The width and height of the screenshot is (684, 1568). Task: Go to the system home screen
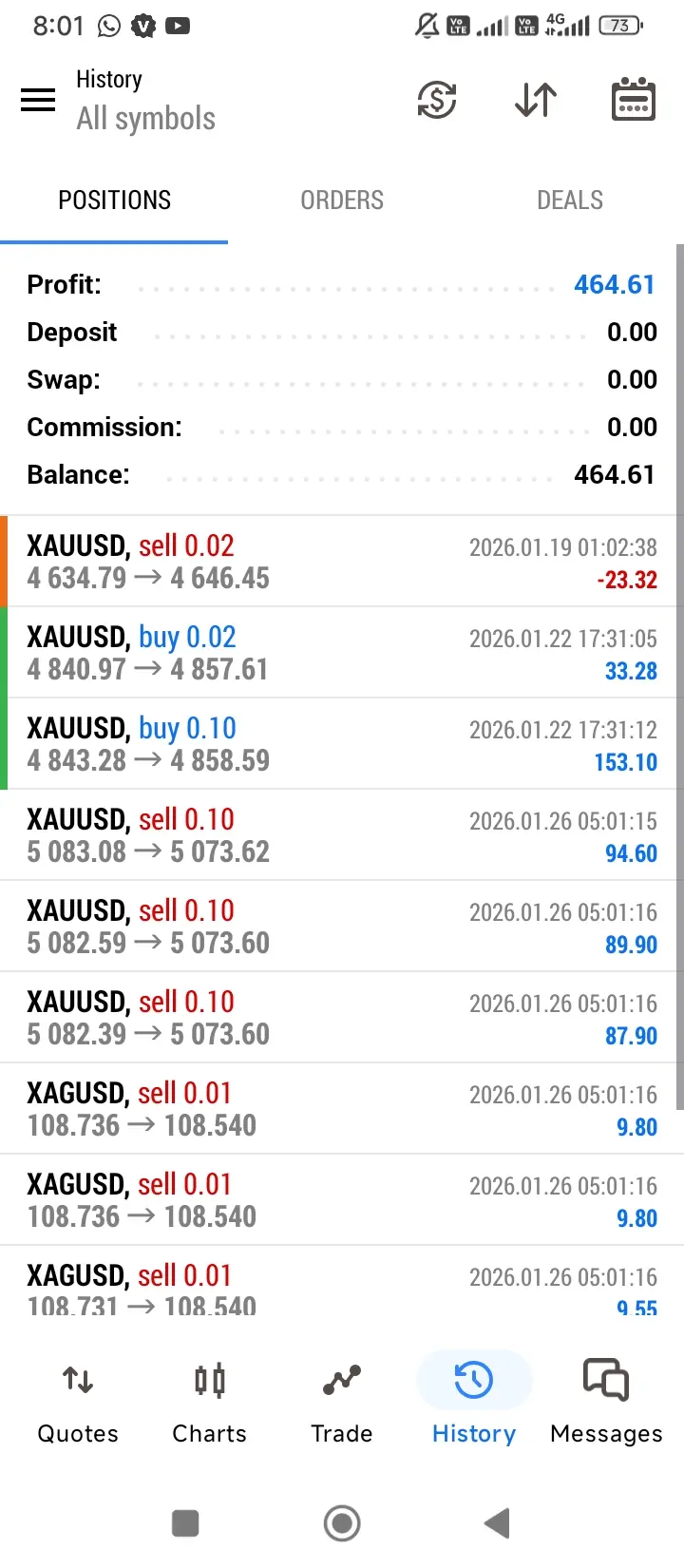[342, 1523]
